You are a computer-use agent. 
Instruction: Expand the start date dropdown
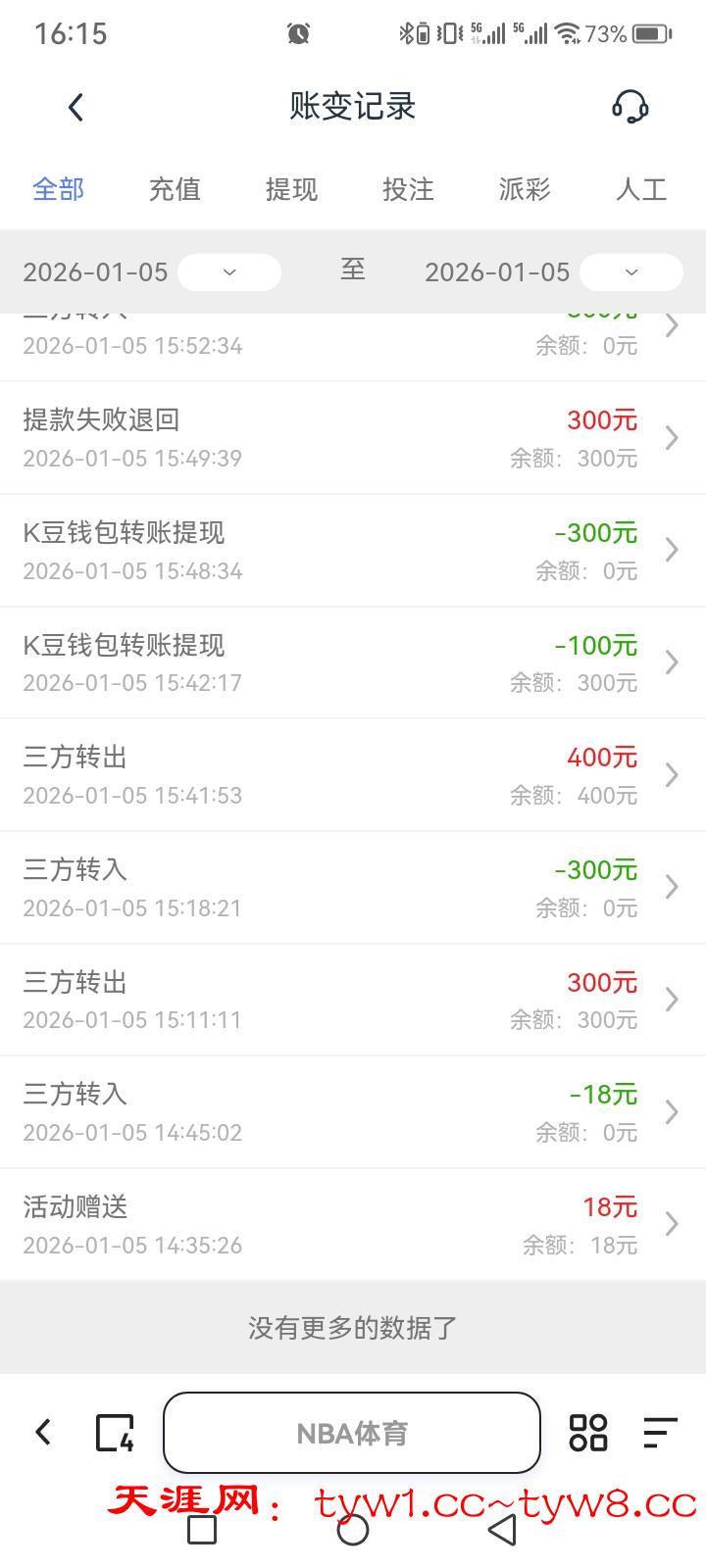229,272
